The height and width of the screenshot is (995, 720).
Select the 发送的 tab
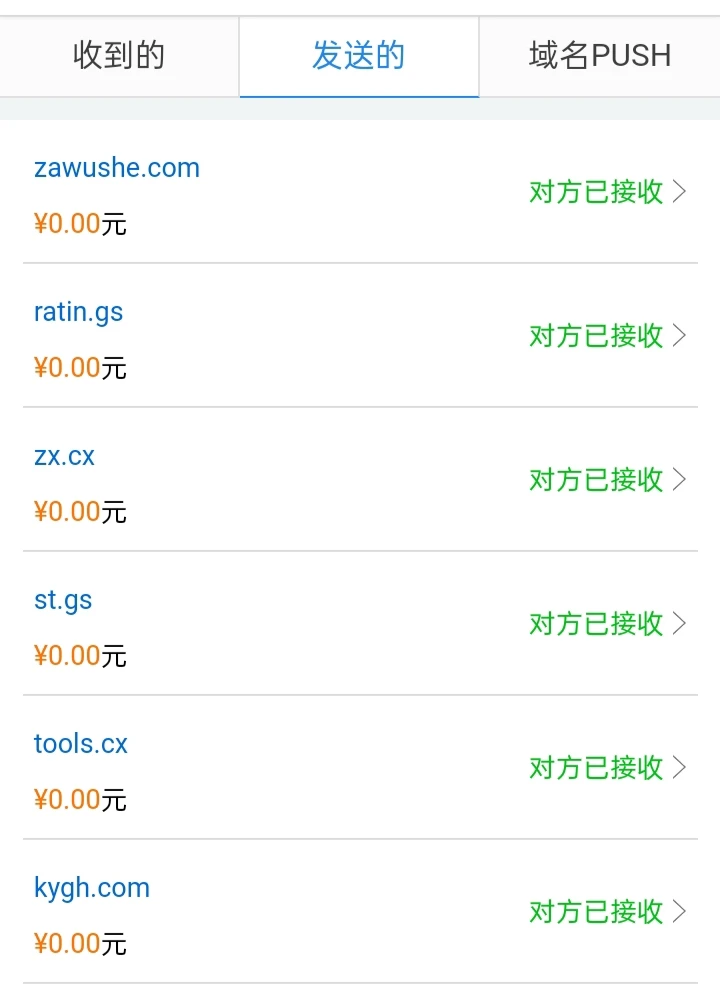click(358, 56)
